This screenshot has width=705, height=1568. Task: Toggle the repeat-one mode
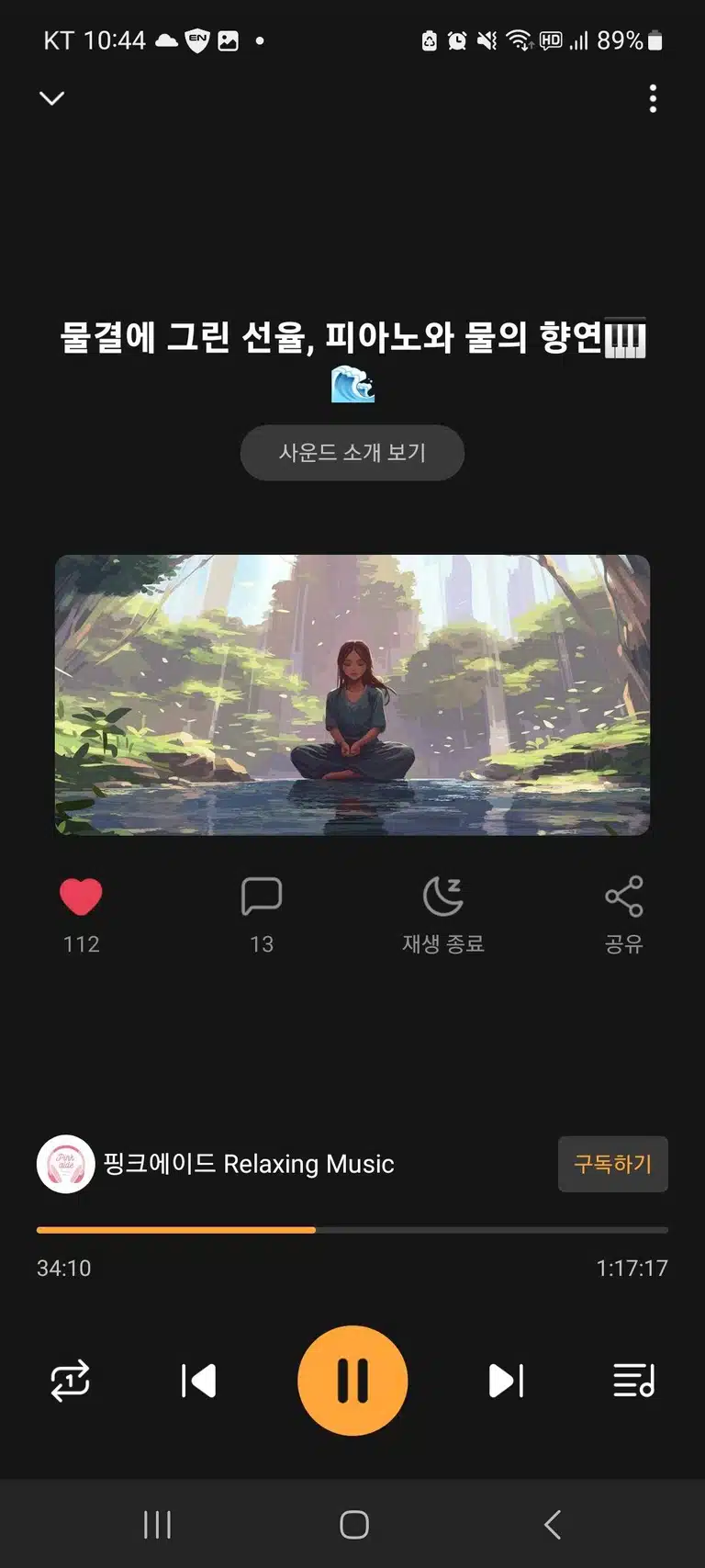tap(70, 1381)
